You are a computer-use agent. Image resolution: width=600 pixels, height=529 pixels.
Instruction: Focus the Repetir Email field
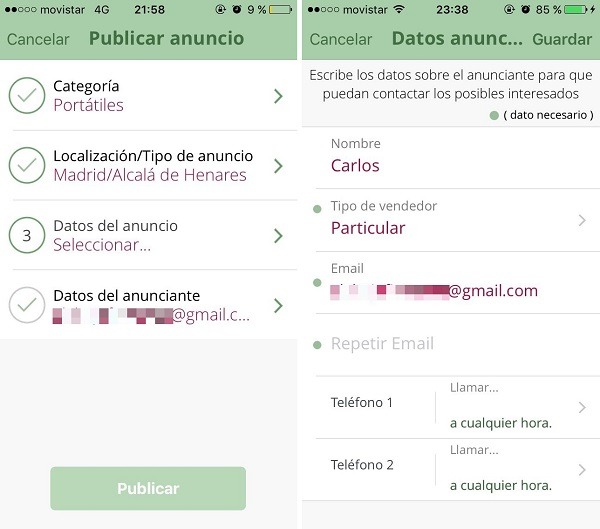tap(450, 344)
